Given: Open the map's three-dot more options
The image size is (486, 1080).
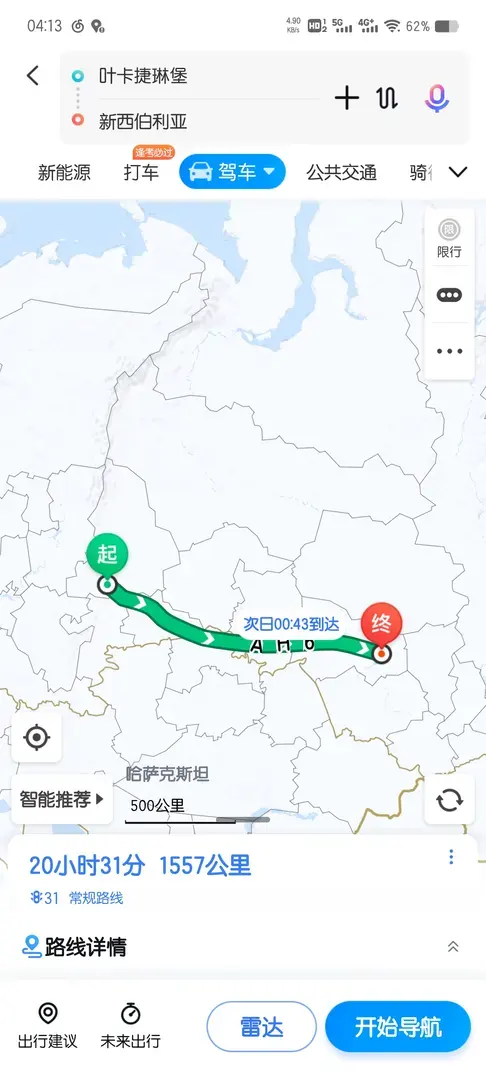Looking at the screenshot, I should (450, 351).
